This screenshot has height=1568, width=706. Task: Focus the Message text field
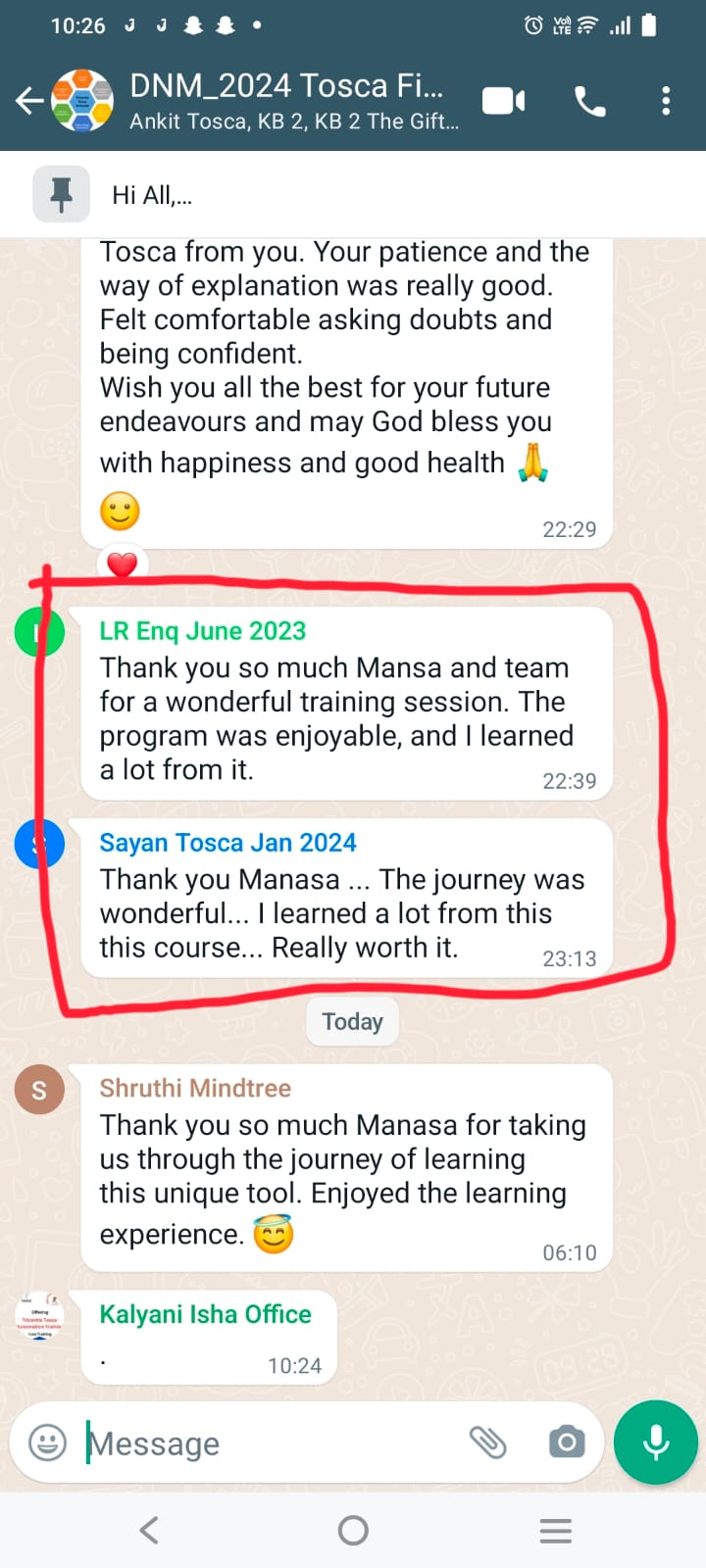coord(270,1444)
